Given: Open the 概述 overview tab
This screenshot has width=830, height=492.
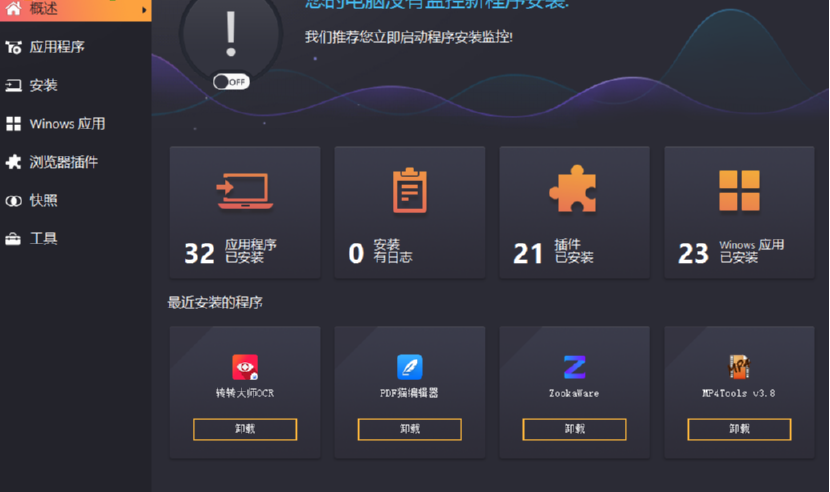Looking at the screenshot, I should (x=60, y=9).
